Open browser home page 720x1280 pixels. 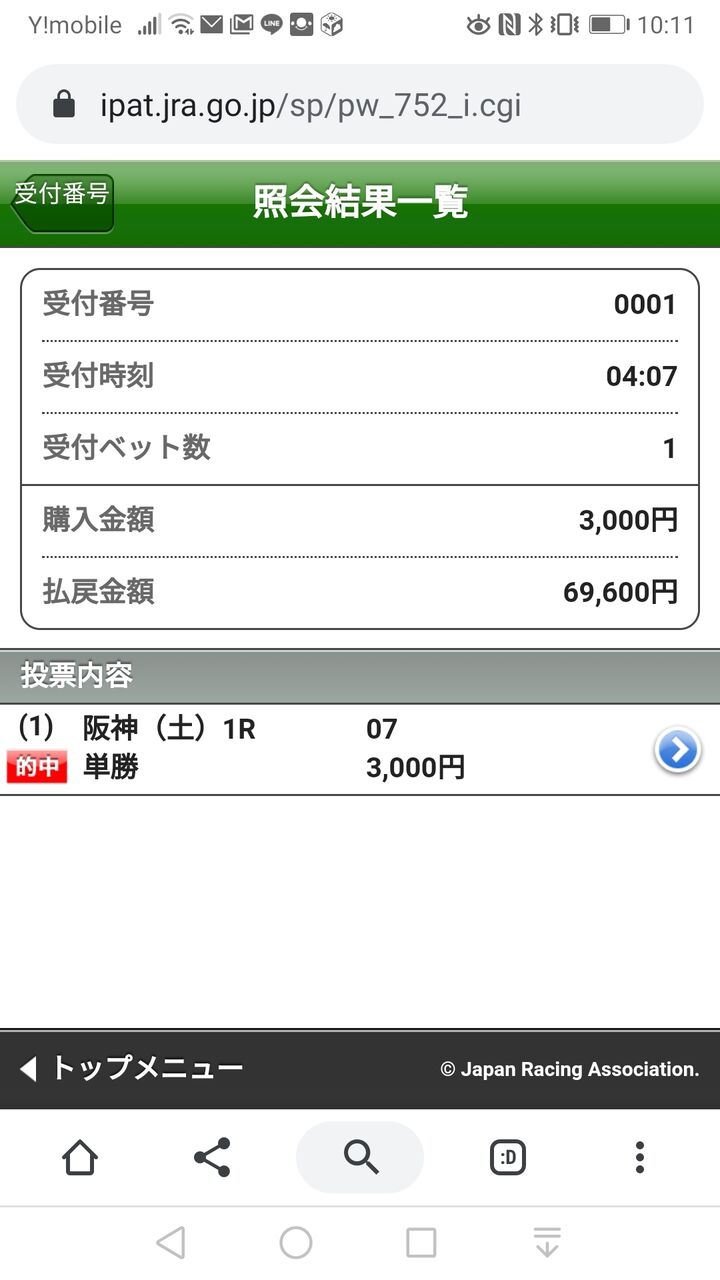click(80, 1158)
